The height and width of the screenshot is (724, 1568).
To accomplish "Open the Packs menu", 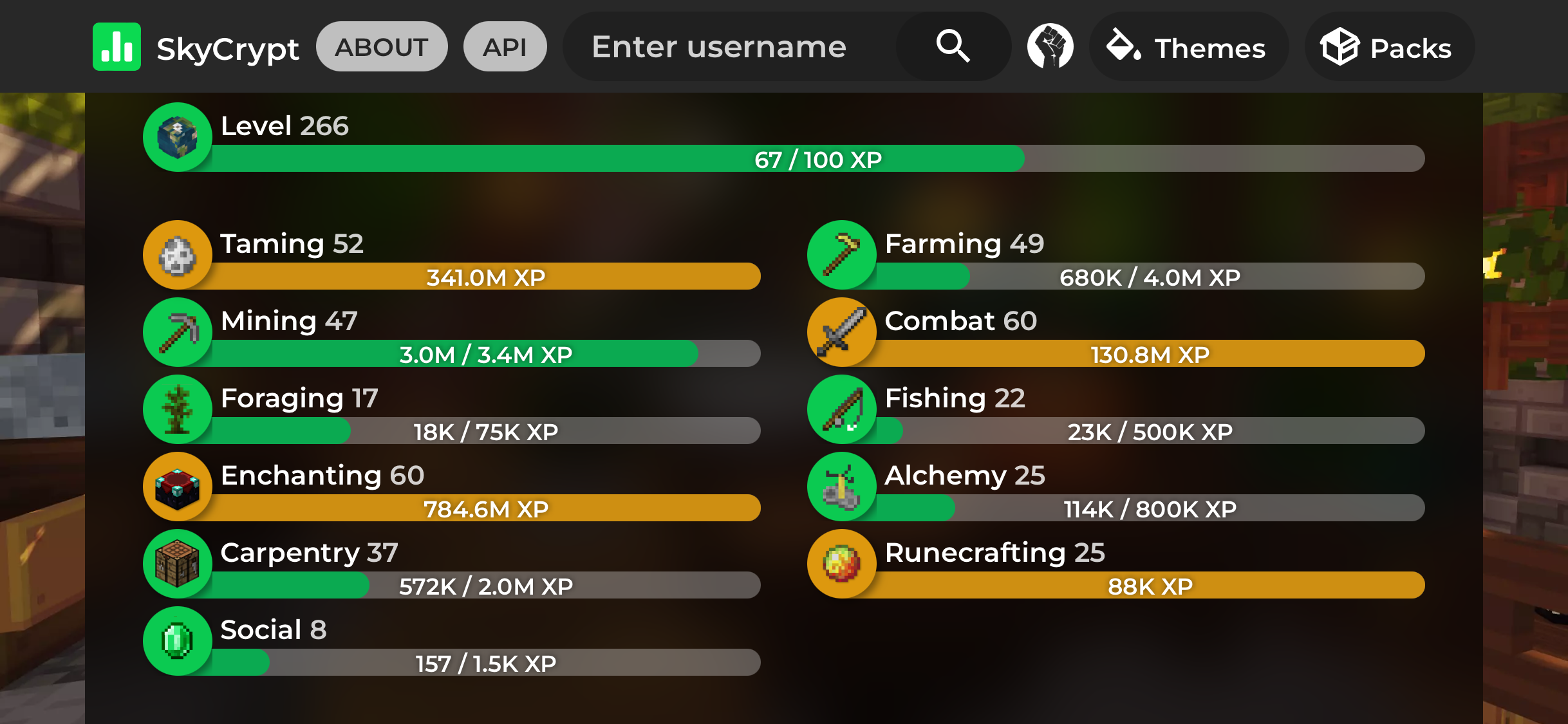I will coord(1388,47).
